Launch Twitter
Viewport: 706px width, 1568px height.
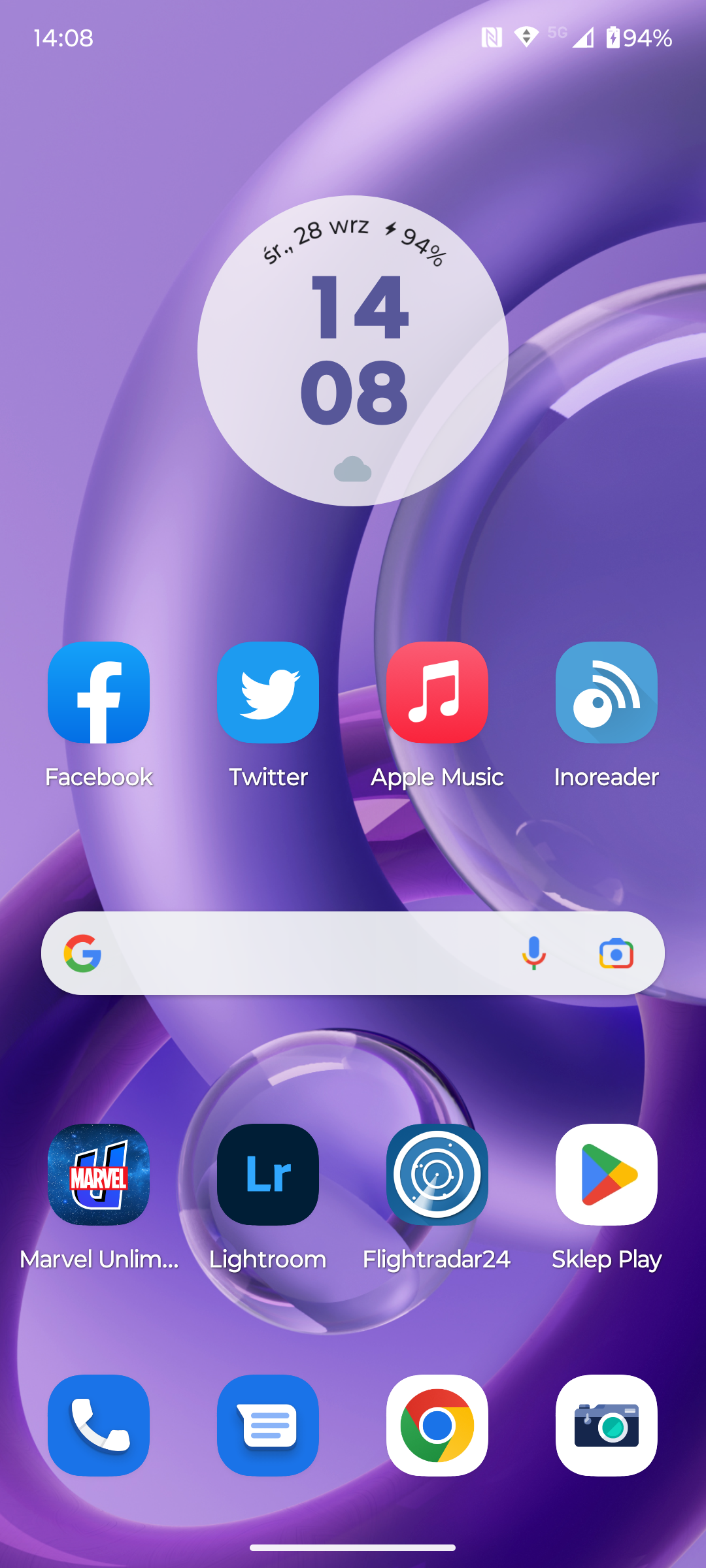(268, 693)
